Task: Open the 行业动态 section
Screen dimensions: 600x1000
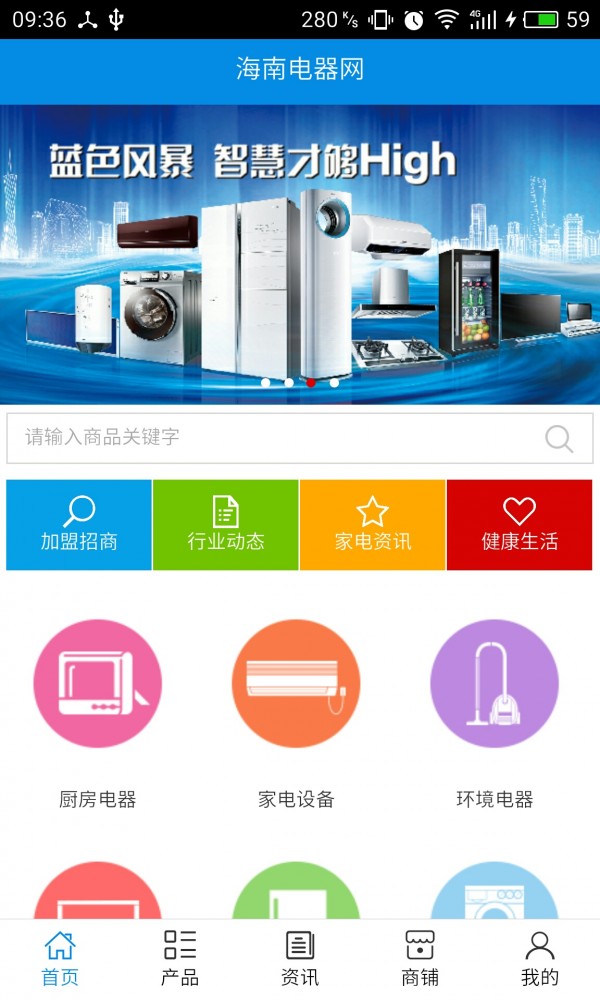Action: tap(226, 525)
